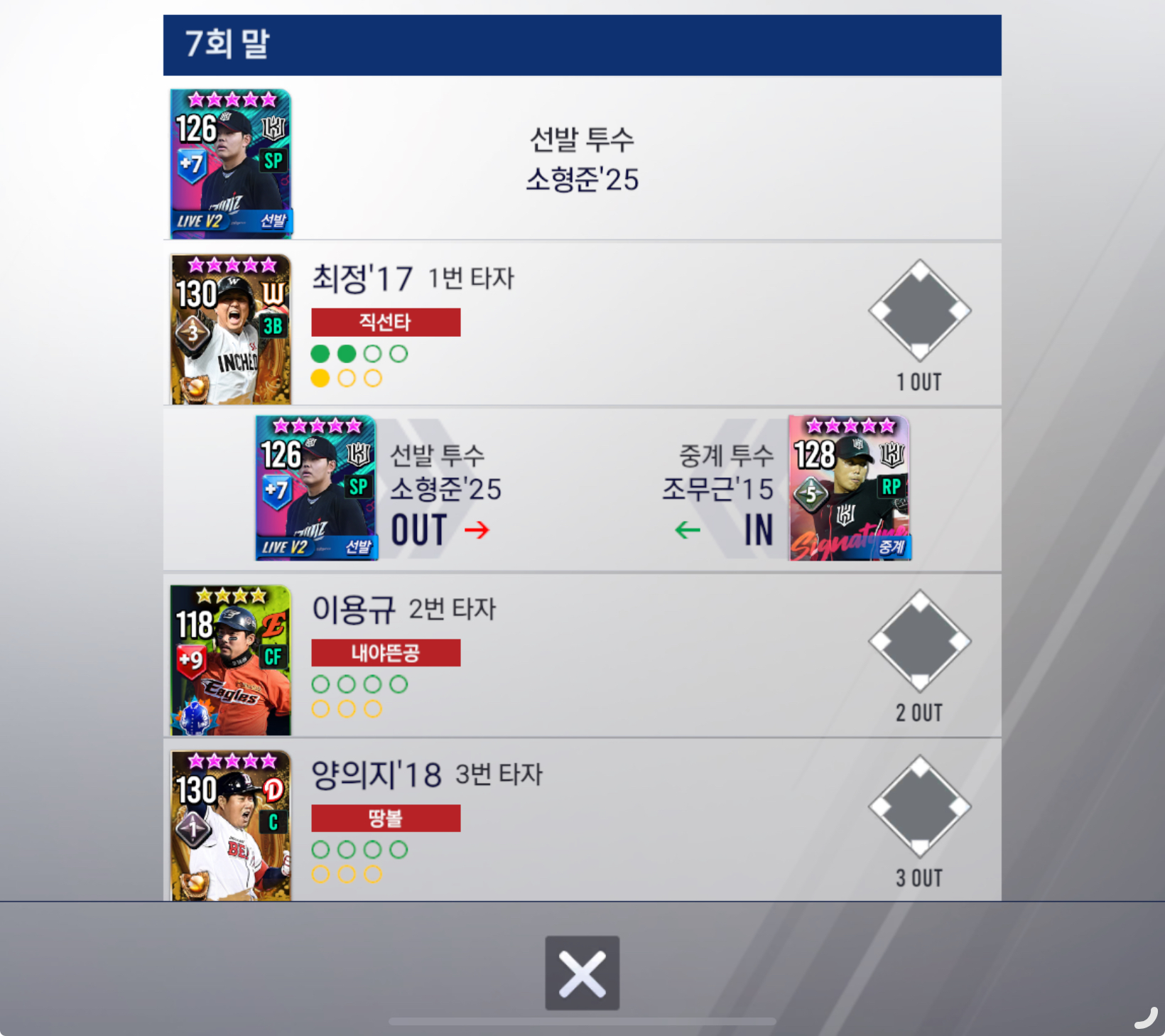Open 양의지'18 player card
The image size is (1165, 1036).
[x=231, y=826]
